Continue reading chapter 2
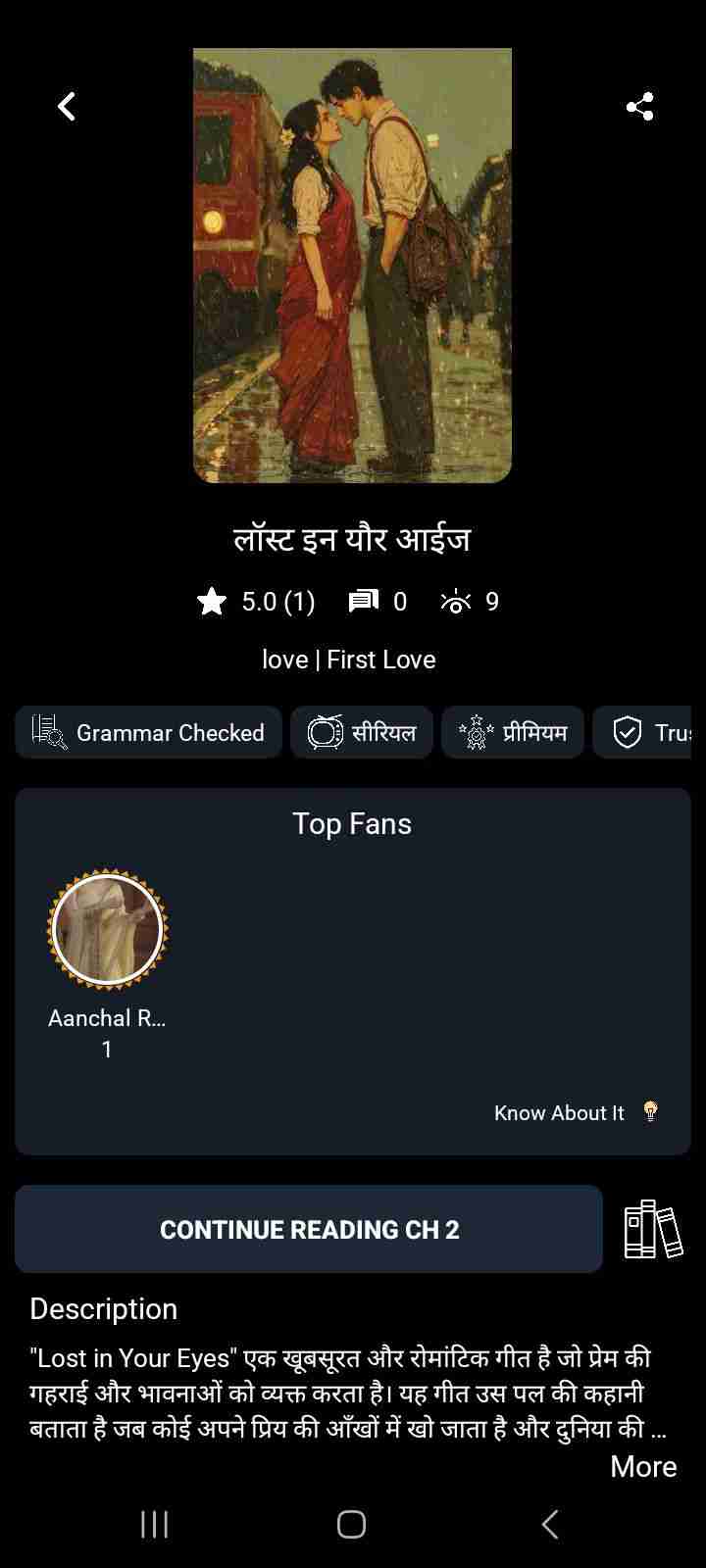Image resolution: width=706 pixels, height=1568 pixels. pyautogui.click(x=309, y=1229)
